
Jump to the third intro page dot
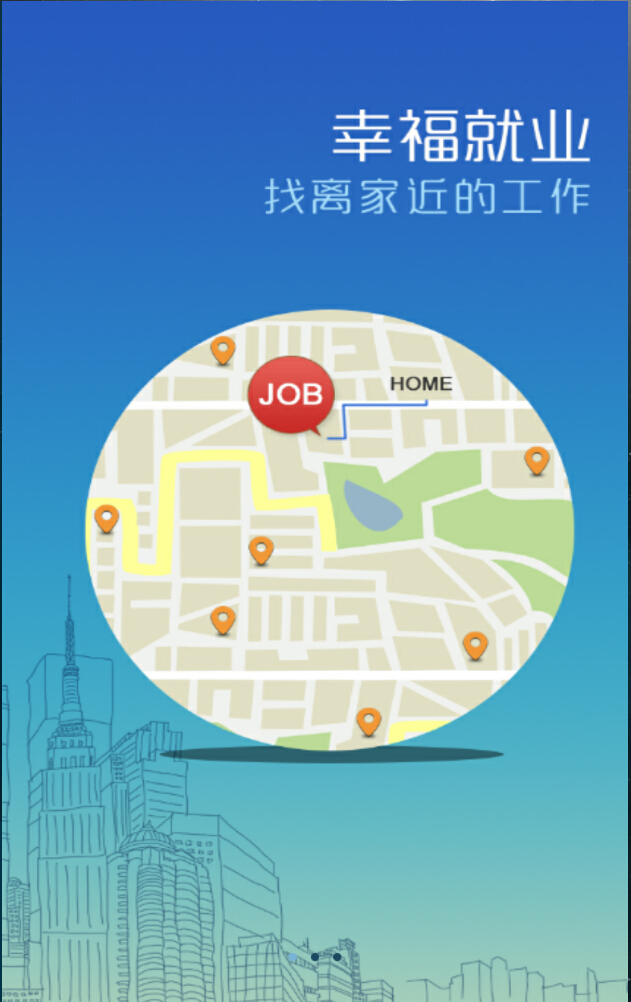pyautogui.click(x=337, y=957)
